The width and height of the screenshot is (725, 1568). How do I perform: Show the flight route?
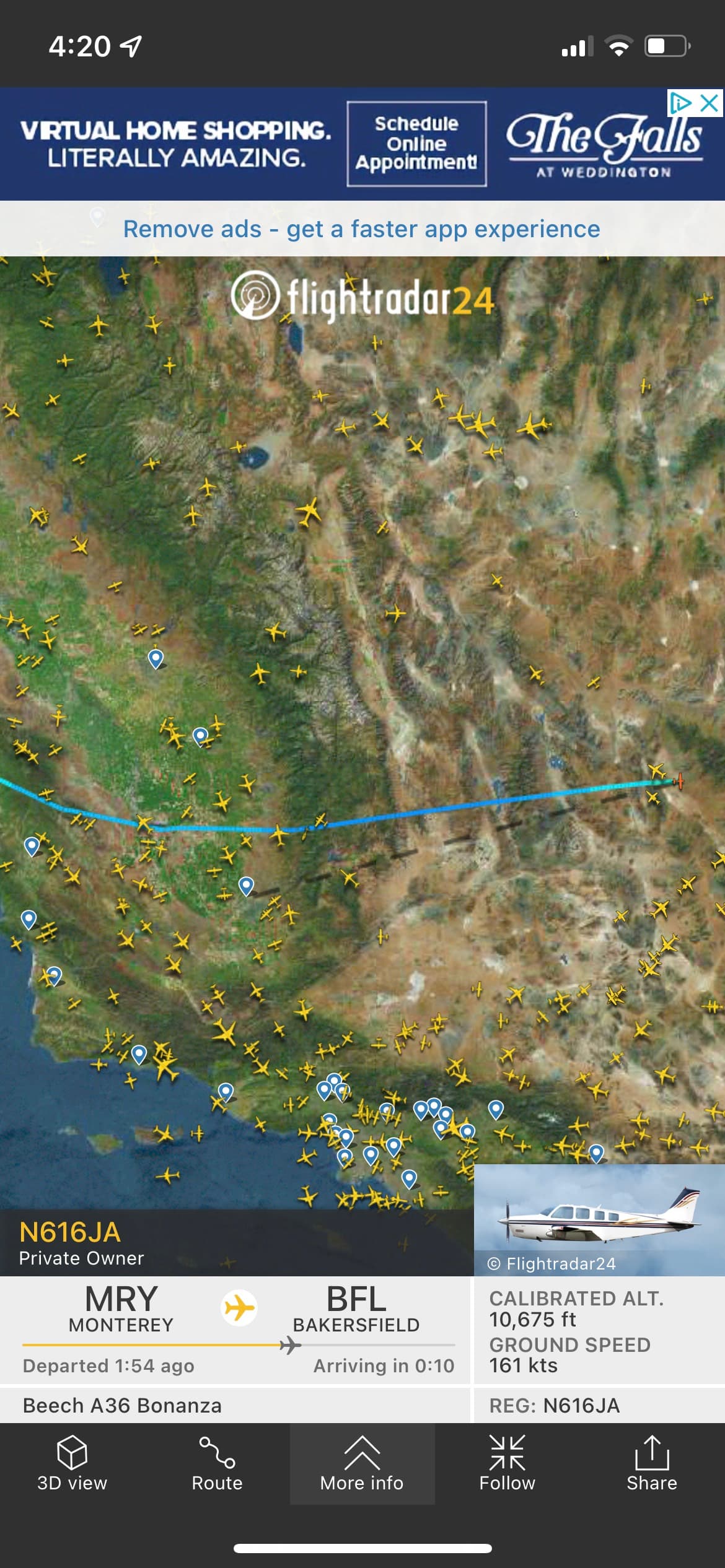pyautogui.click(x=217, y=1464)
